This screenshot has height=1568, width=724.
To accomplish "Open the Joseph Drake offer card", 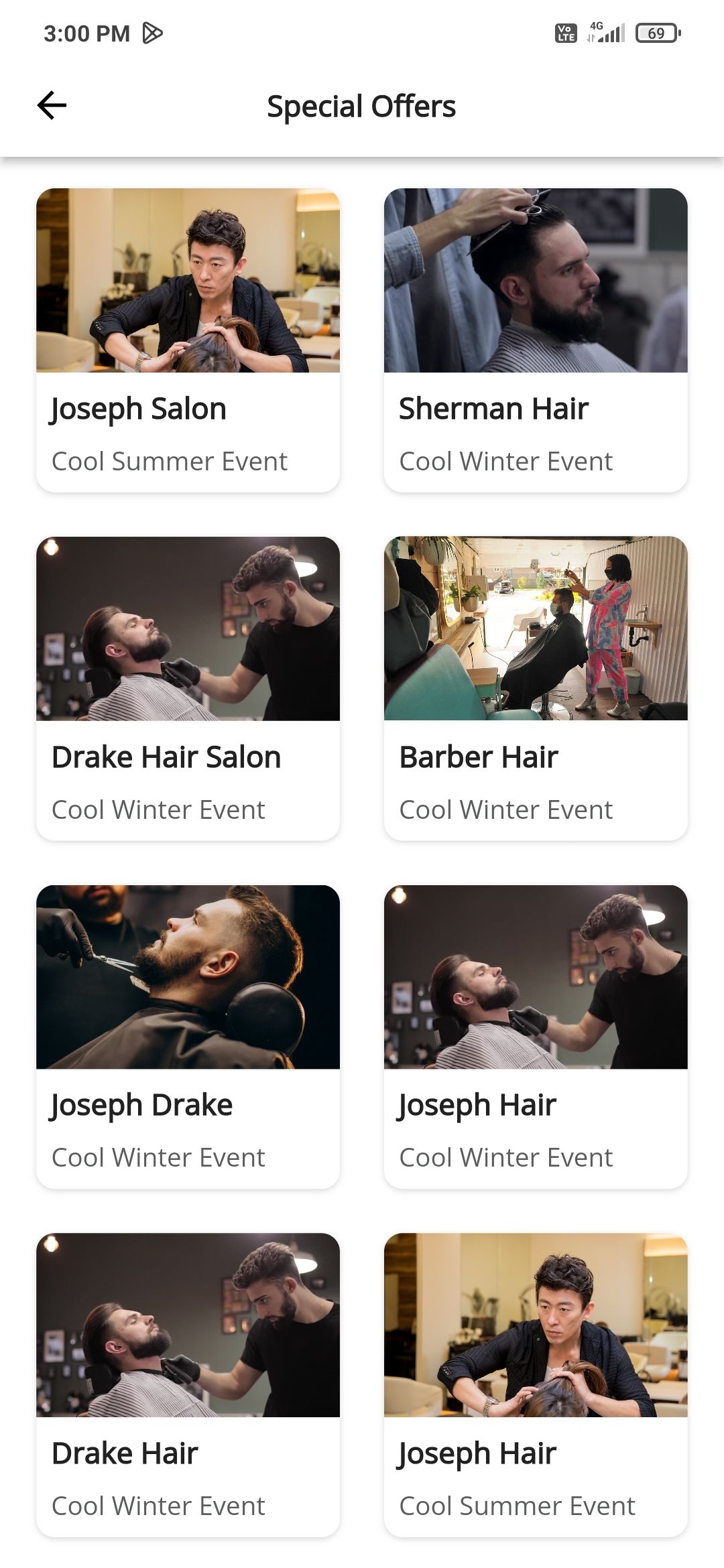I will tap(188, 1037).
